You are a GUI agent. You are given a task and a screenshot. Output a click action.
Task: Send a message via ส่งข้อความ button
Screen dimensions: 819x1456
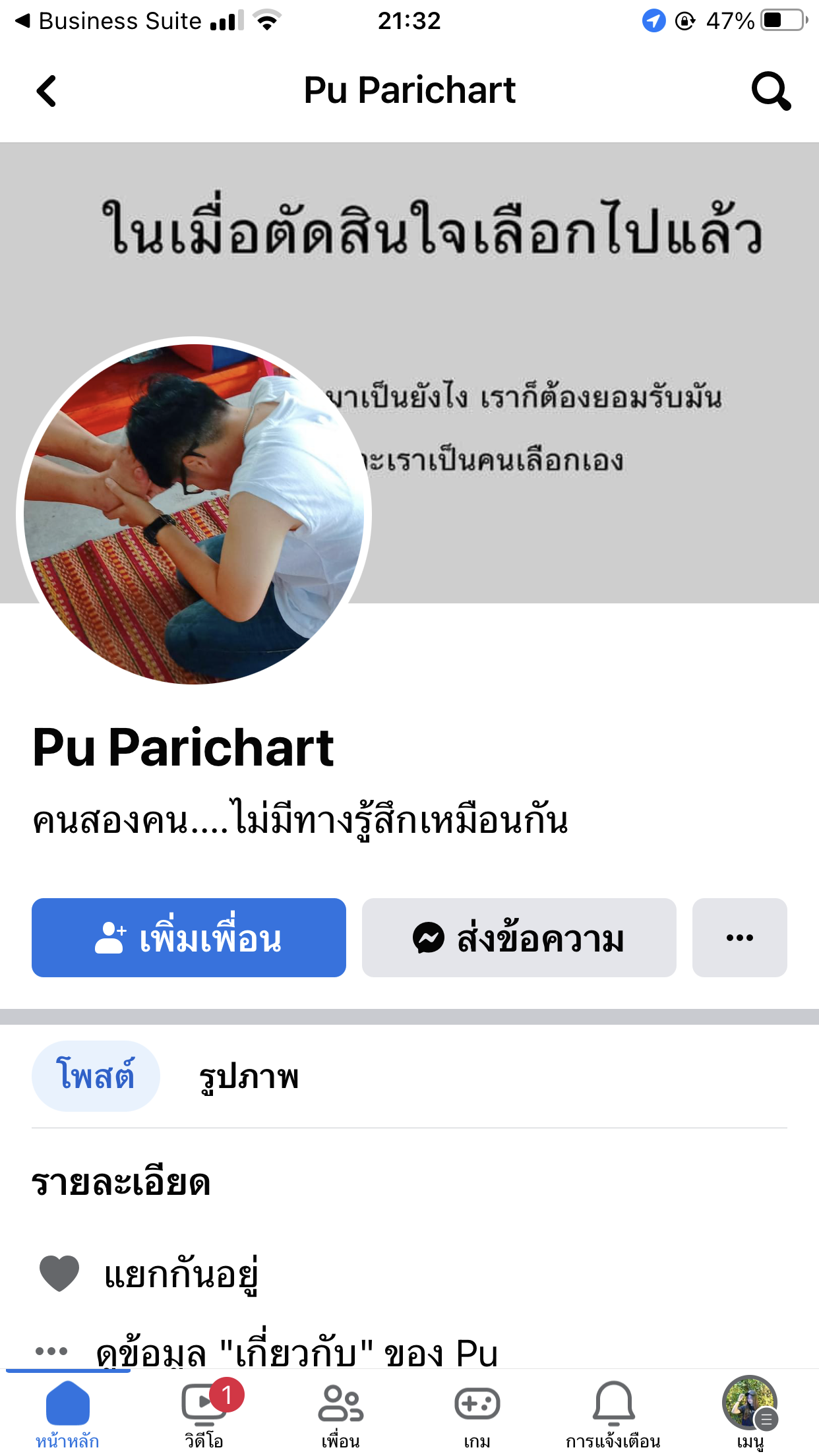click(x=519, y=937)
